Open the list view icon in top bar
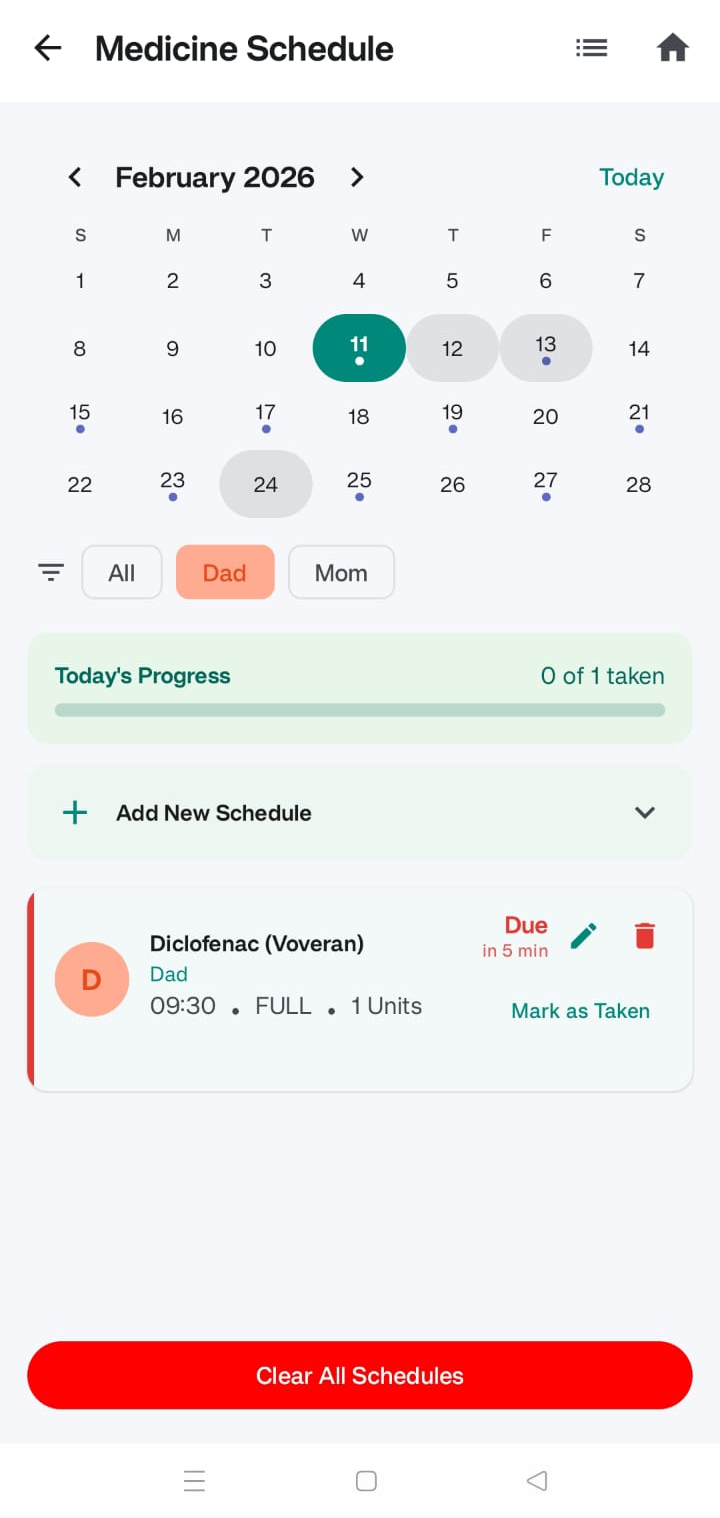This screenshot has height=1518, width=720. [591, 47]
